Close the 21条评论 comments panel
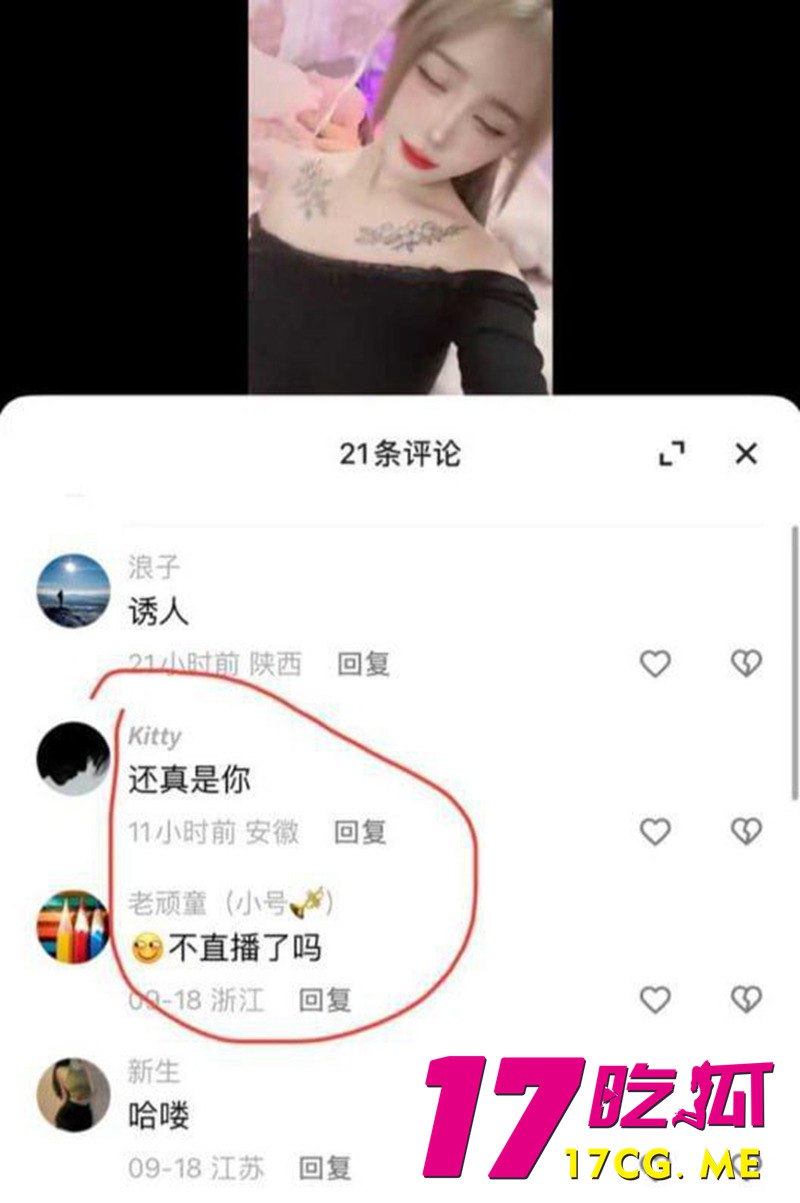The image size is (800, 1203). (x=746, y=454)
